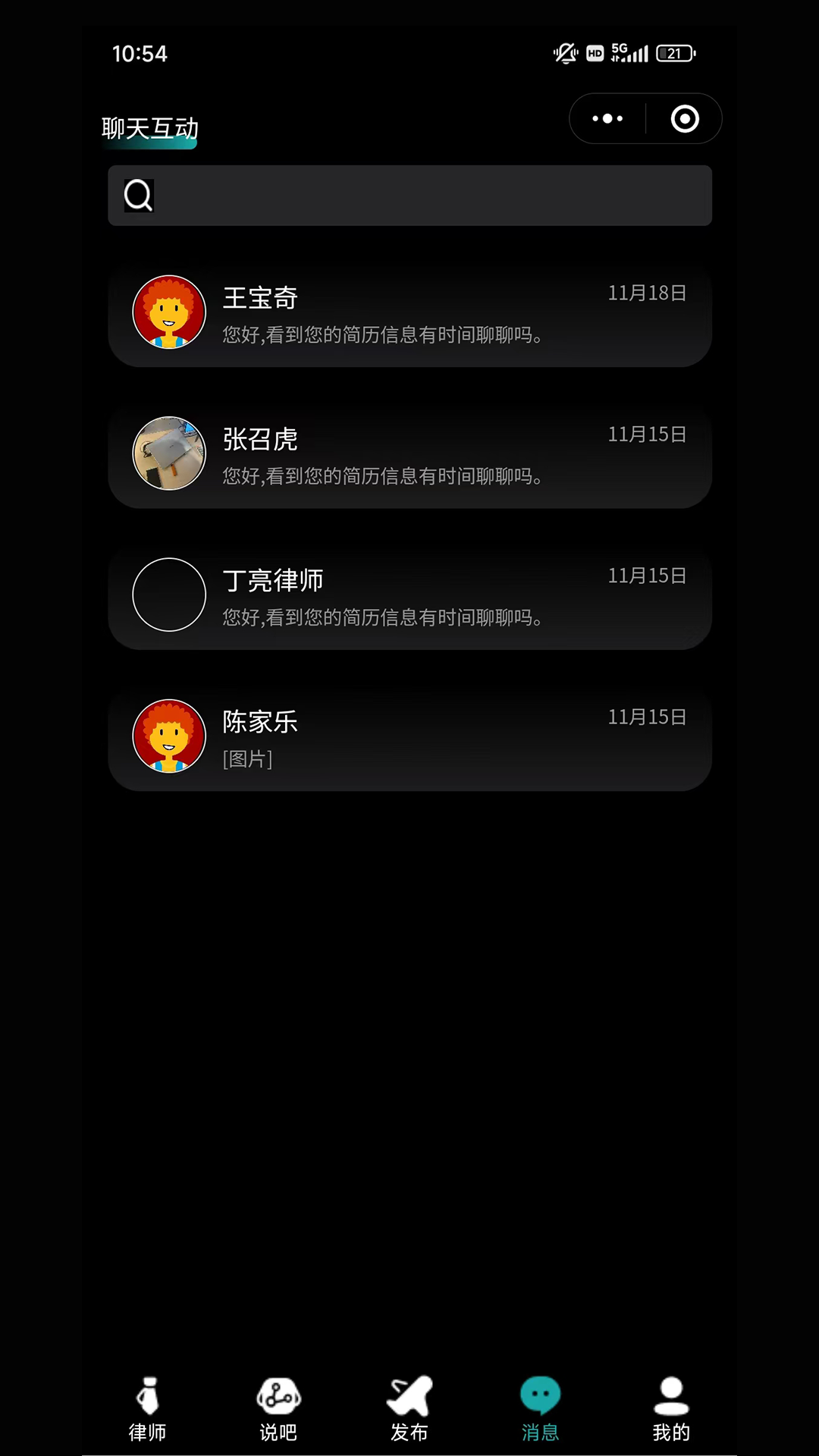Screen dimensions: 819x1456
Task: Open the conversation with 丁亮律师
Action: pyautogui.click(x=409, y=595)
